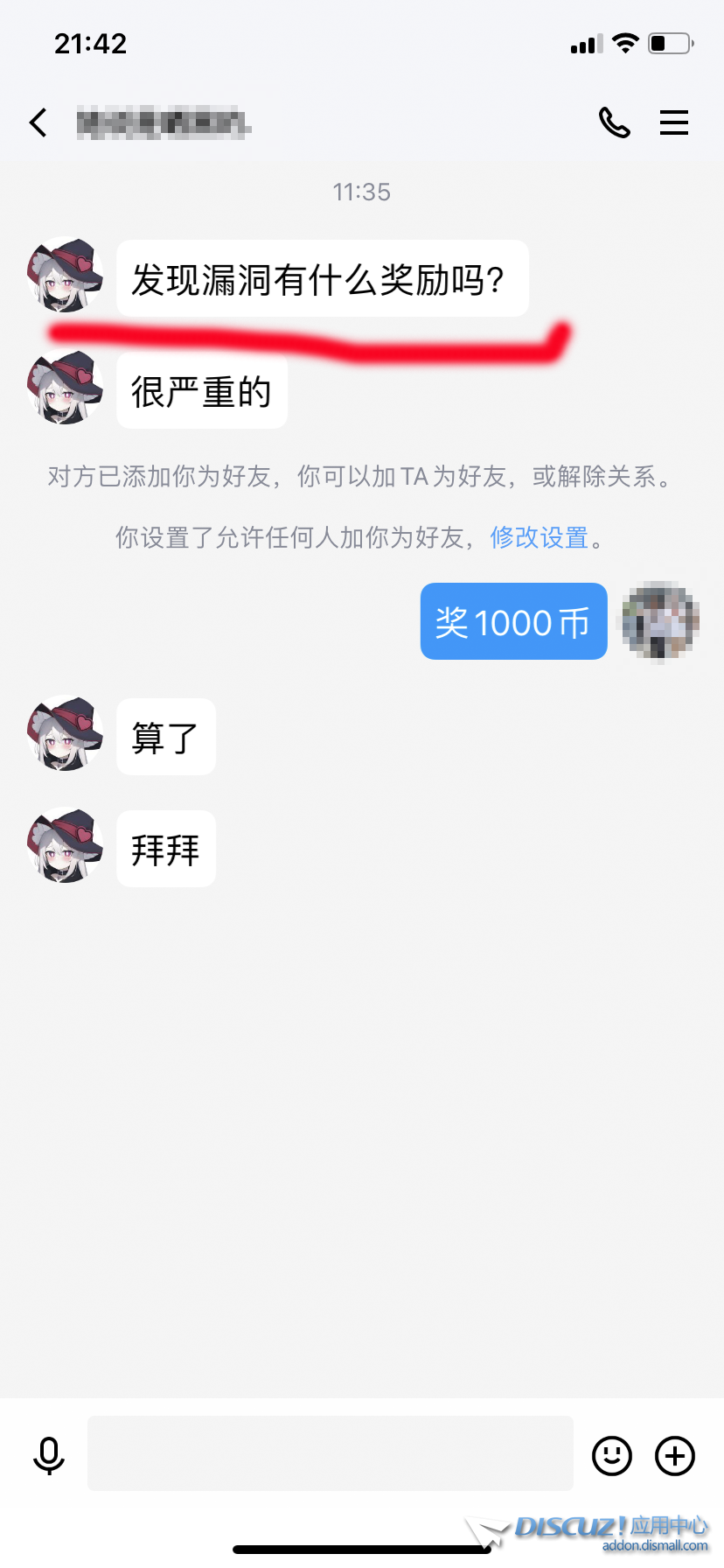
Task: Open the chat options hamburger menu
Action: click(x=674, y=122)
